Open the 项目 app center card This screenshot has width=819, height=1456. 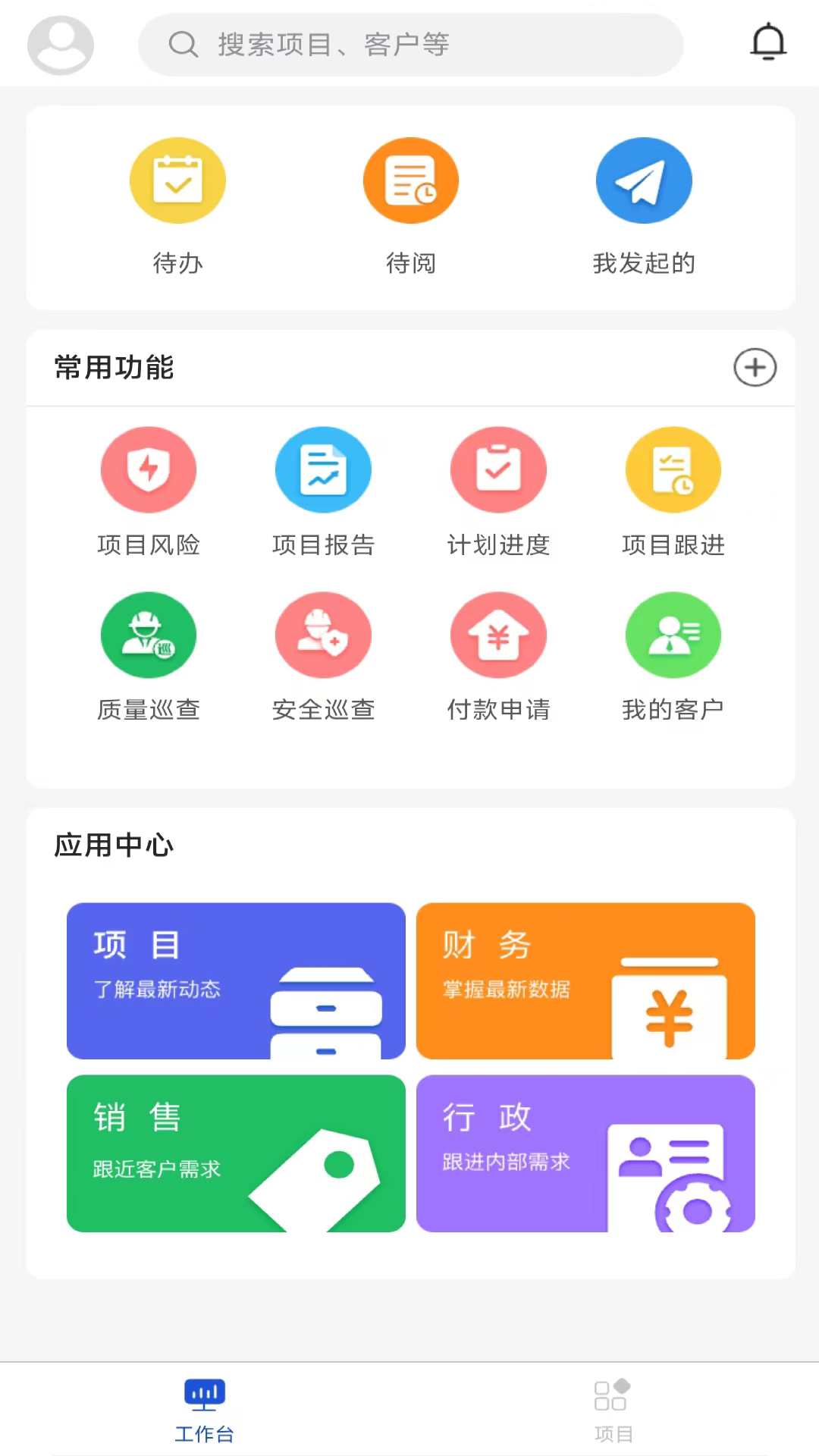click(236, 981)
